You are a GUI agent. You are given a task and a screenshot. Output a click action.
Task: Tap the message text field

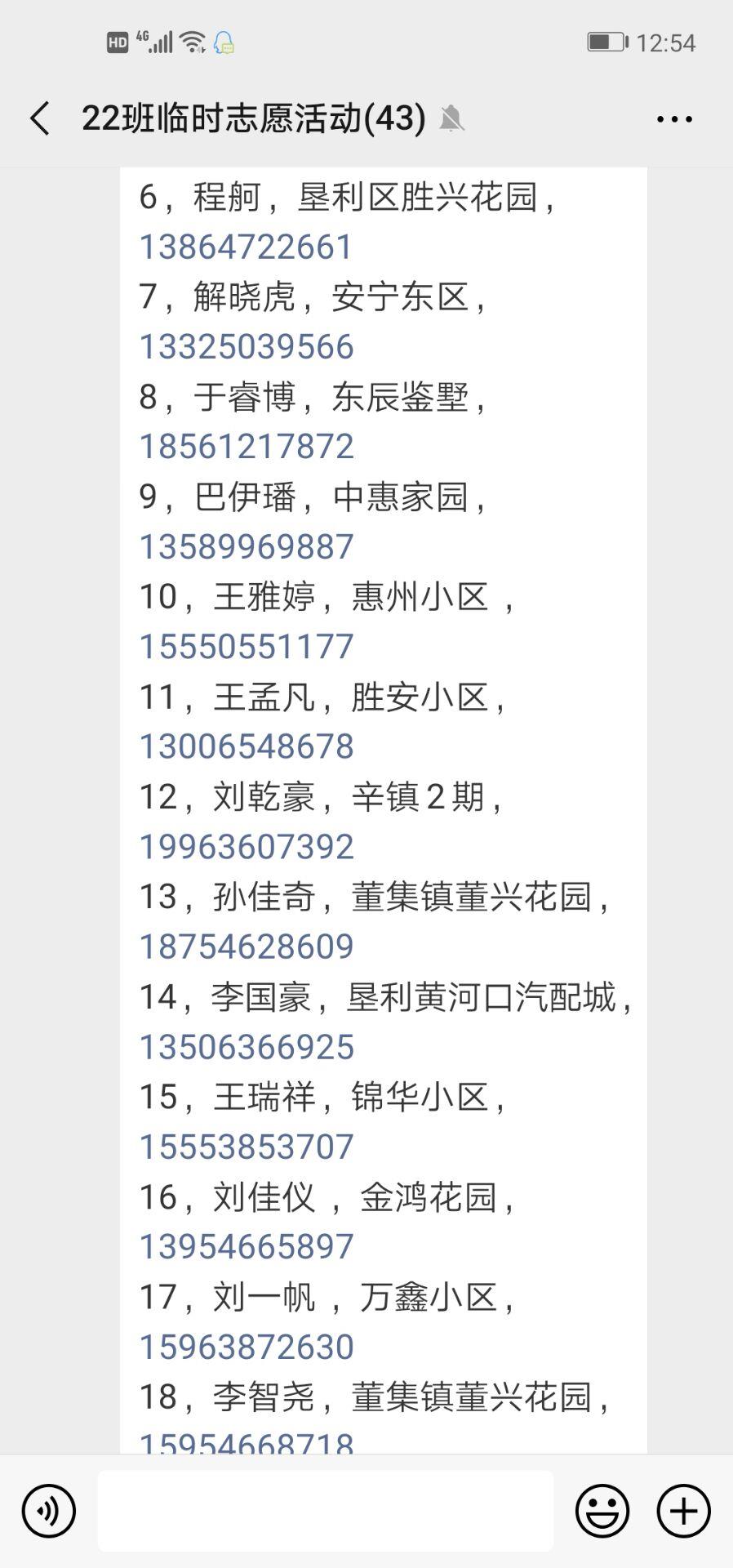pos(326,1510)
